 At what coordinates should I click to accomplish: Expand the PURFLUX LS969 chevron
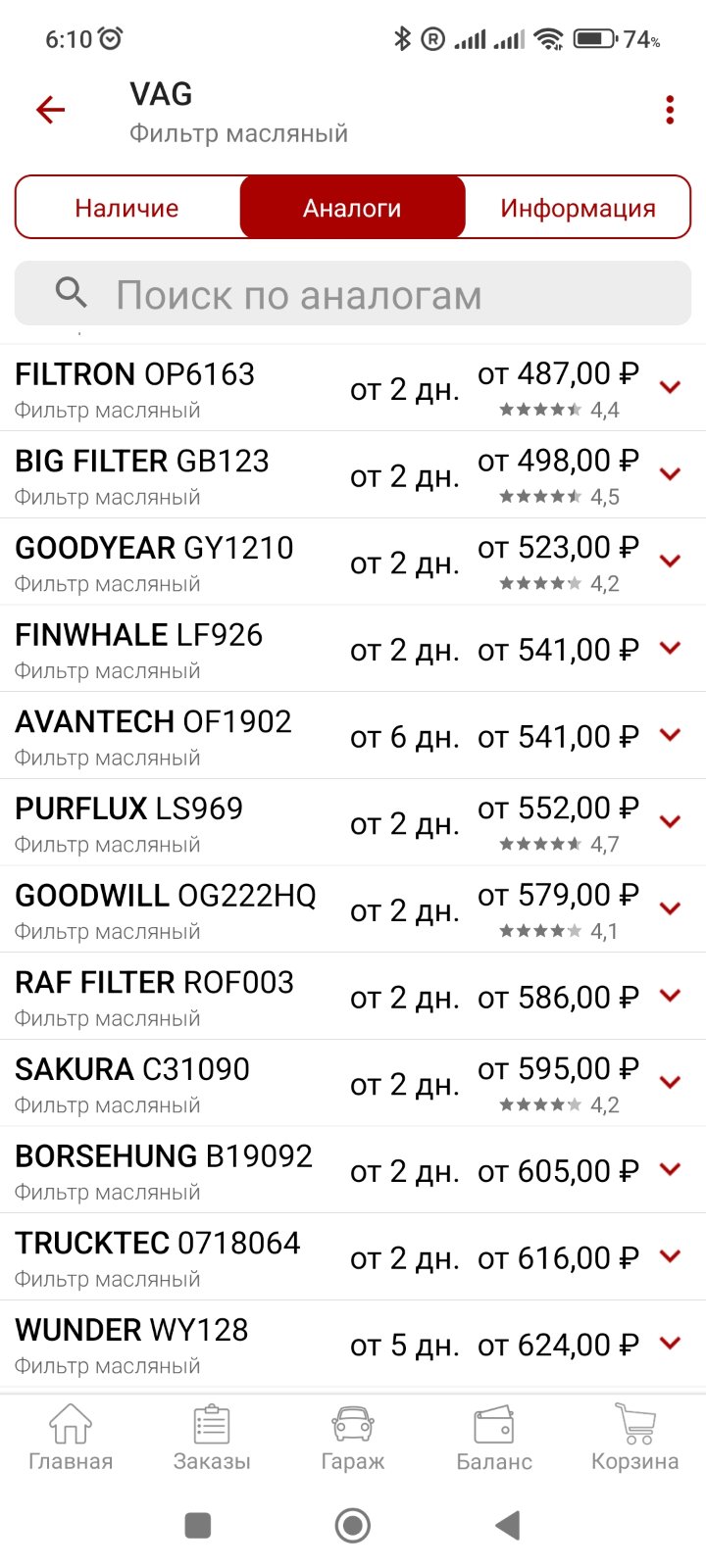tap(671, 822)
